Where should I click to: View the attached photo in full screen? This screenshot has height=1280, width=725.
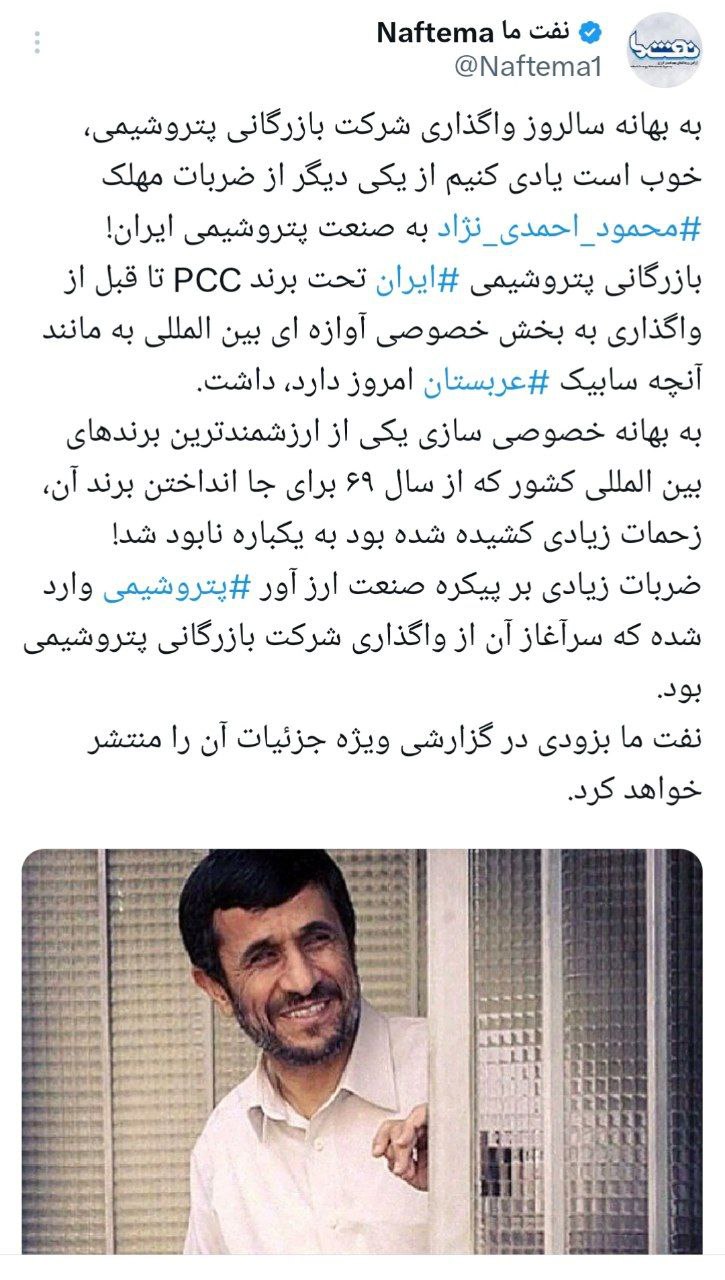click(x=362, y=1050)
